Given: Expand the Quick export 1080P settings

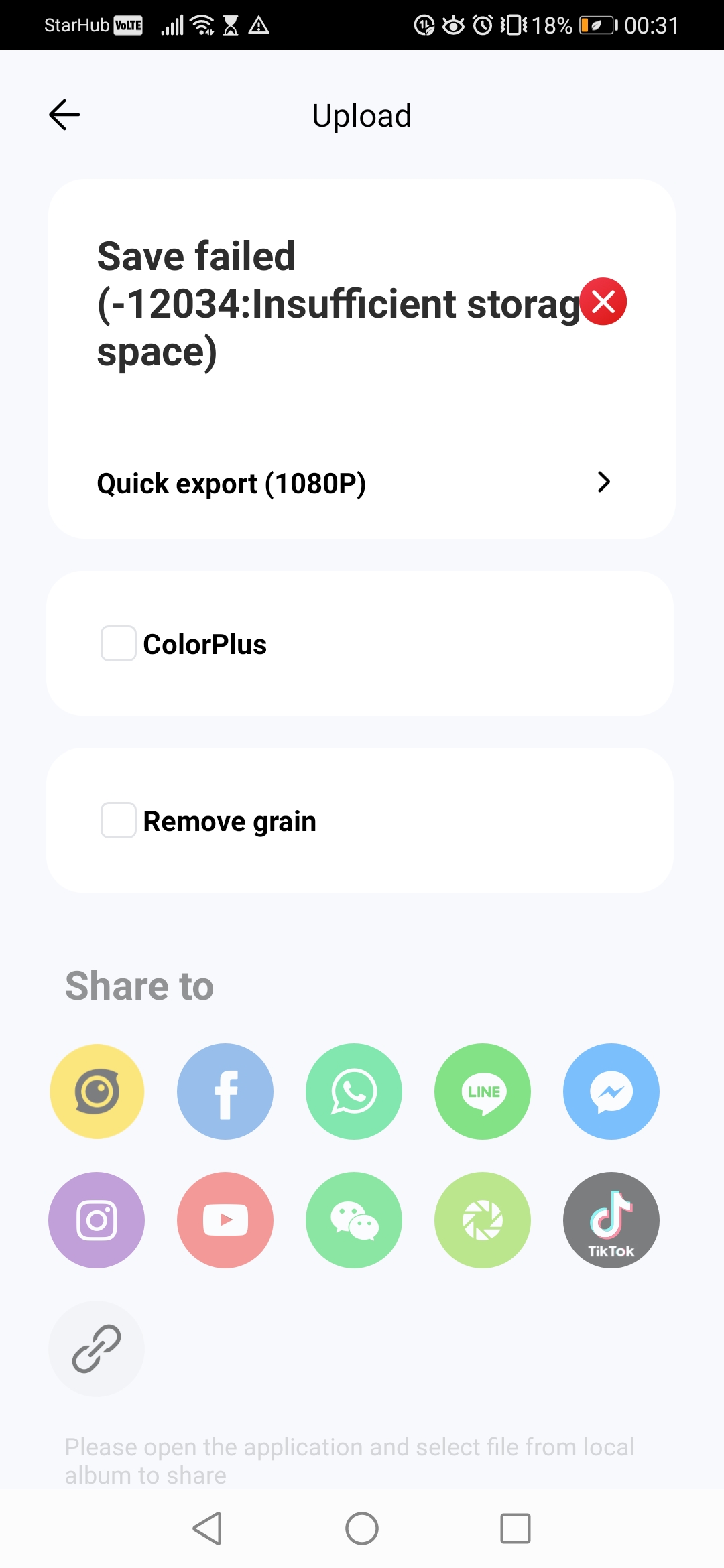Looking at the screenshot, I should click(603, 482).
